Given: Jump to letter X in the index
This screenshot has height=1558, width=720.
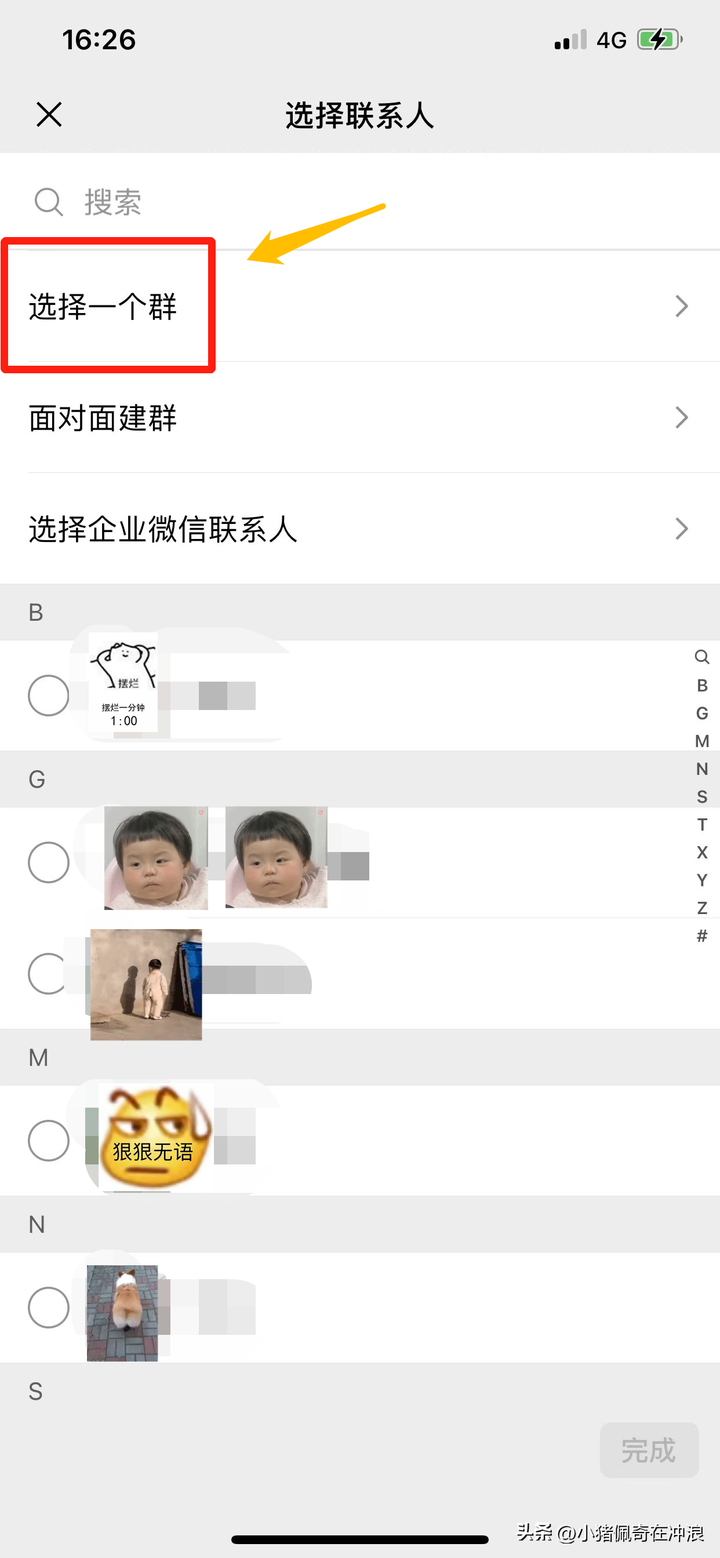Looking at the screenshot, I should 702,853.
